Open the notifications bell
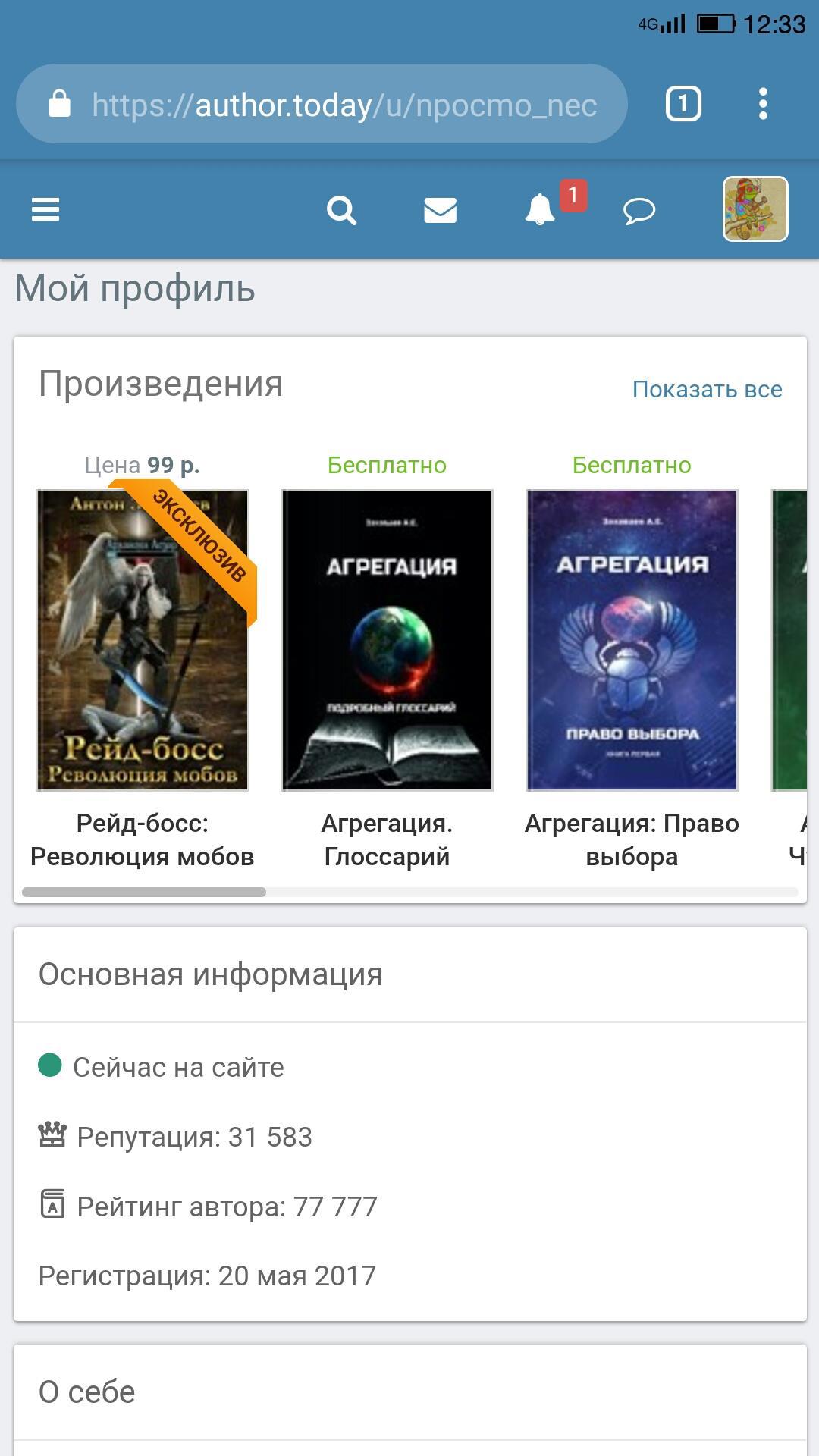This screenshot has height=1456, width=819. pyautogui.click(x=541, y=210)
